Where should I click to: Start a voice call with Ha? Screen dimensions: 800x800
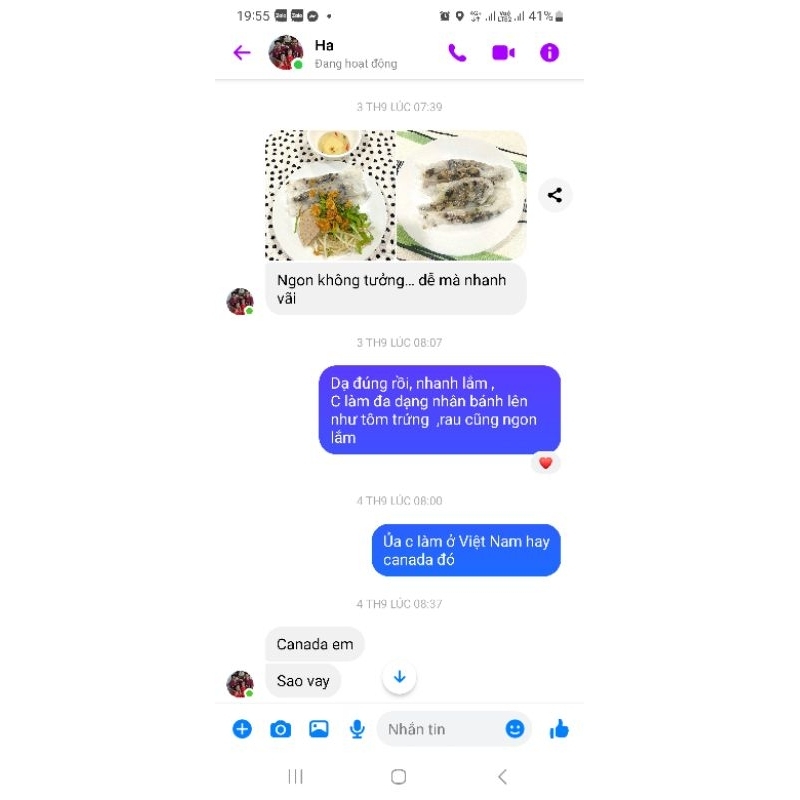(x=457, y=53)
